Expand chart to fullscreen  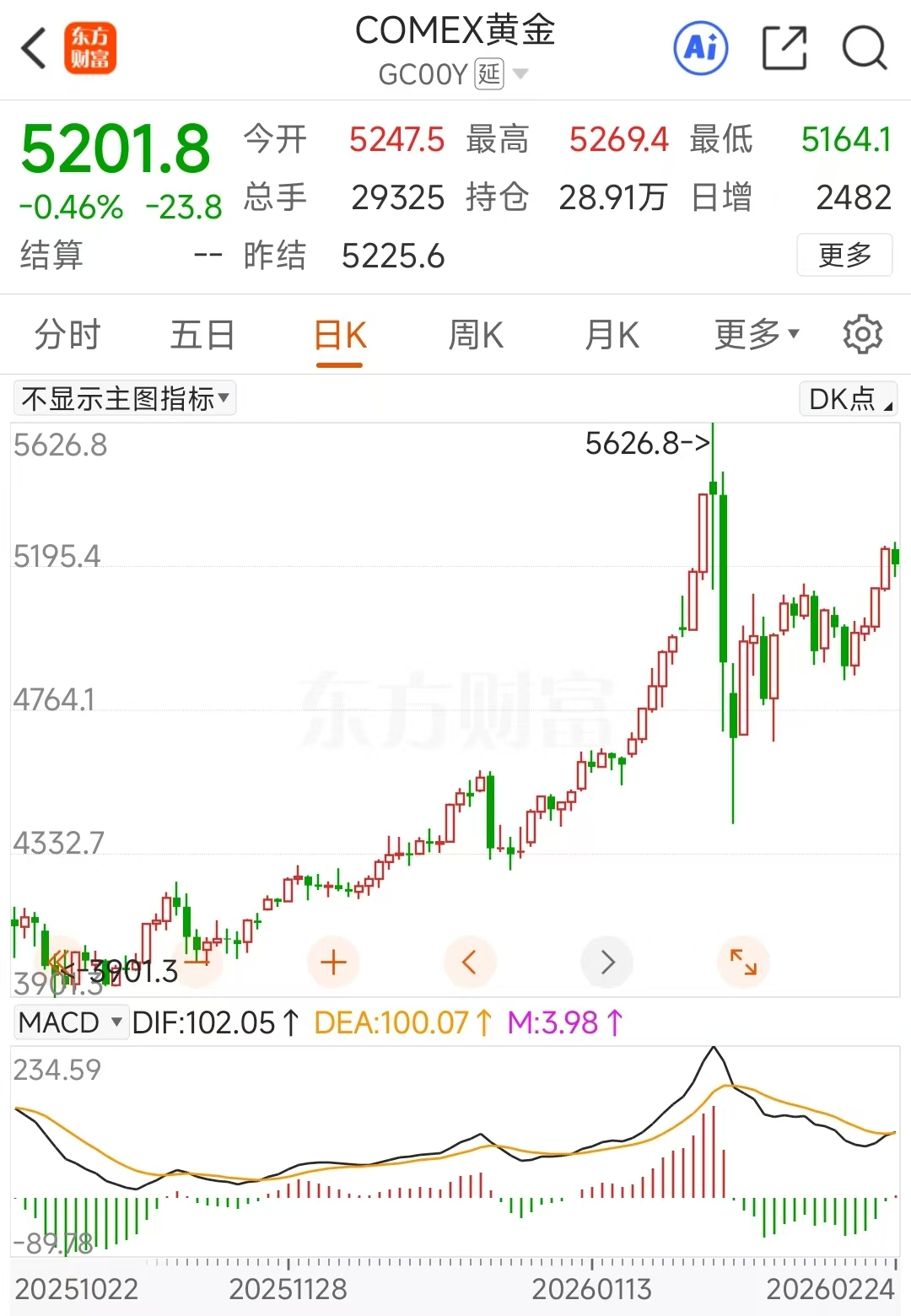tap(743, 962)
